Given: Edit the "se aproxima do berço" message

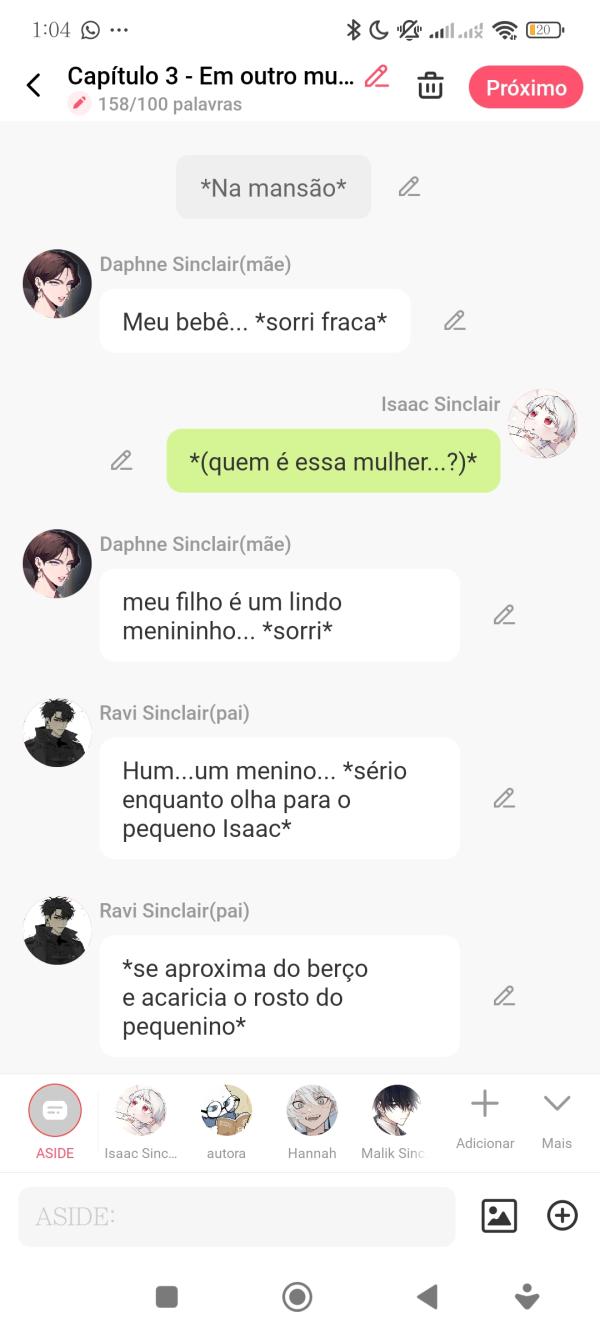Looking at the screenshot, I should click(x=504, y=996).
